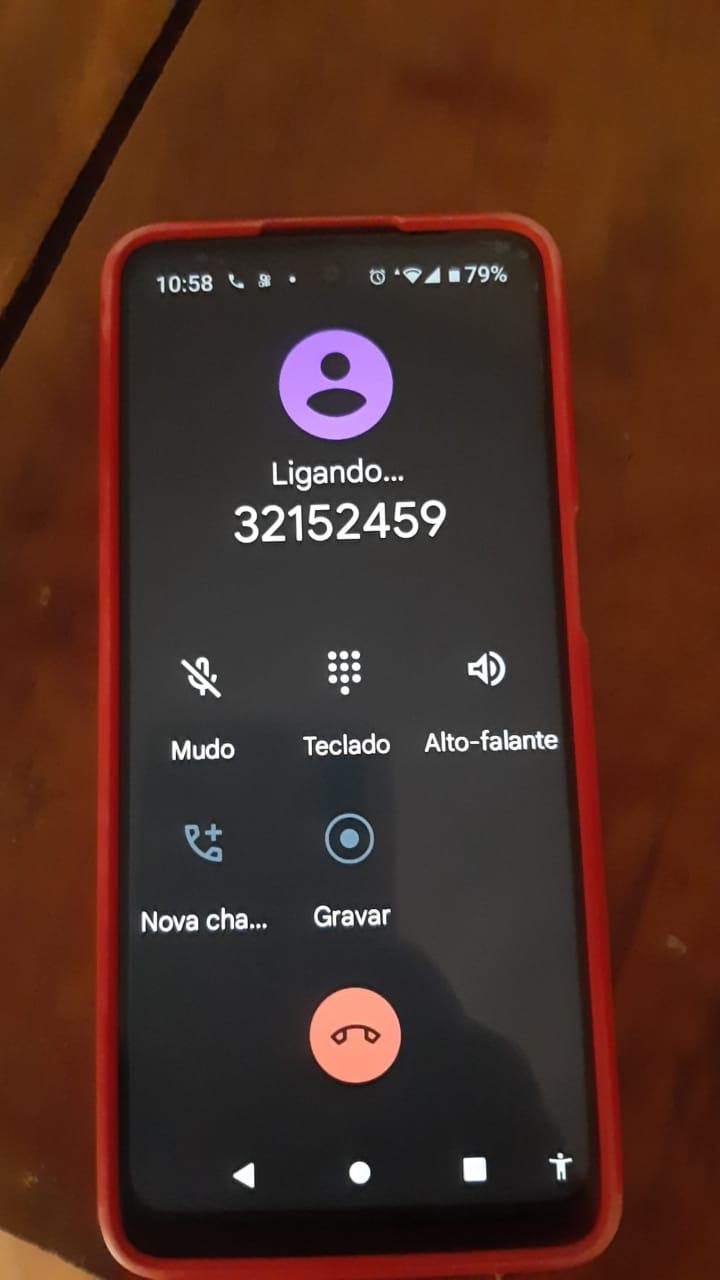Open the accessibility shortcut button

coord(561,1165)
